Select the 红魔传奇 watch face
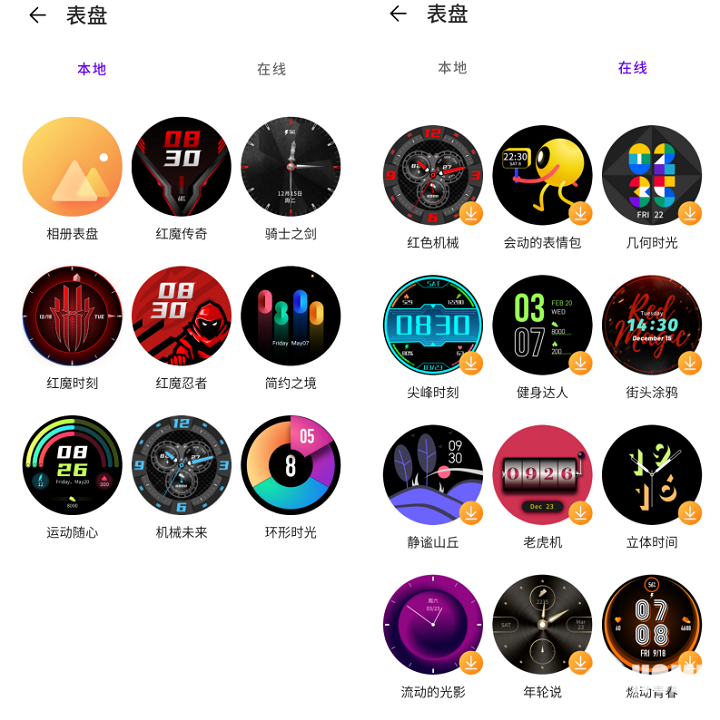Image resolution: width=720 pixels, height=720 pixels. [181, 167]
